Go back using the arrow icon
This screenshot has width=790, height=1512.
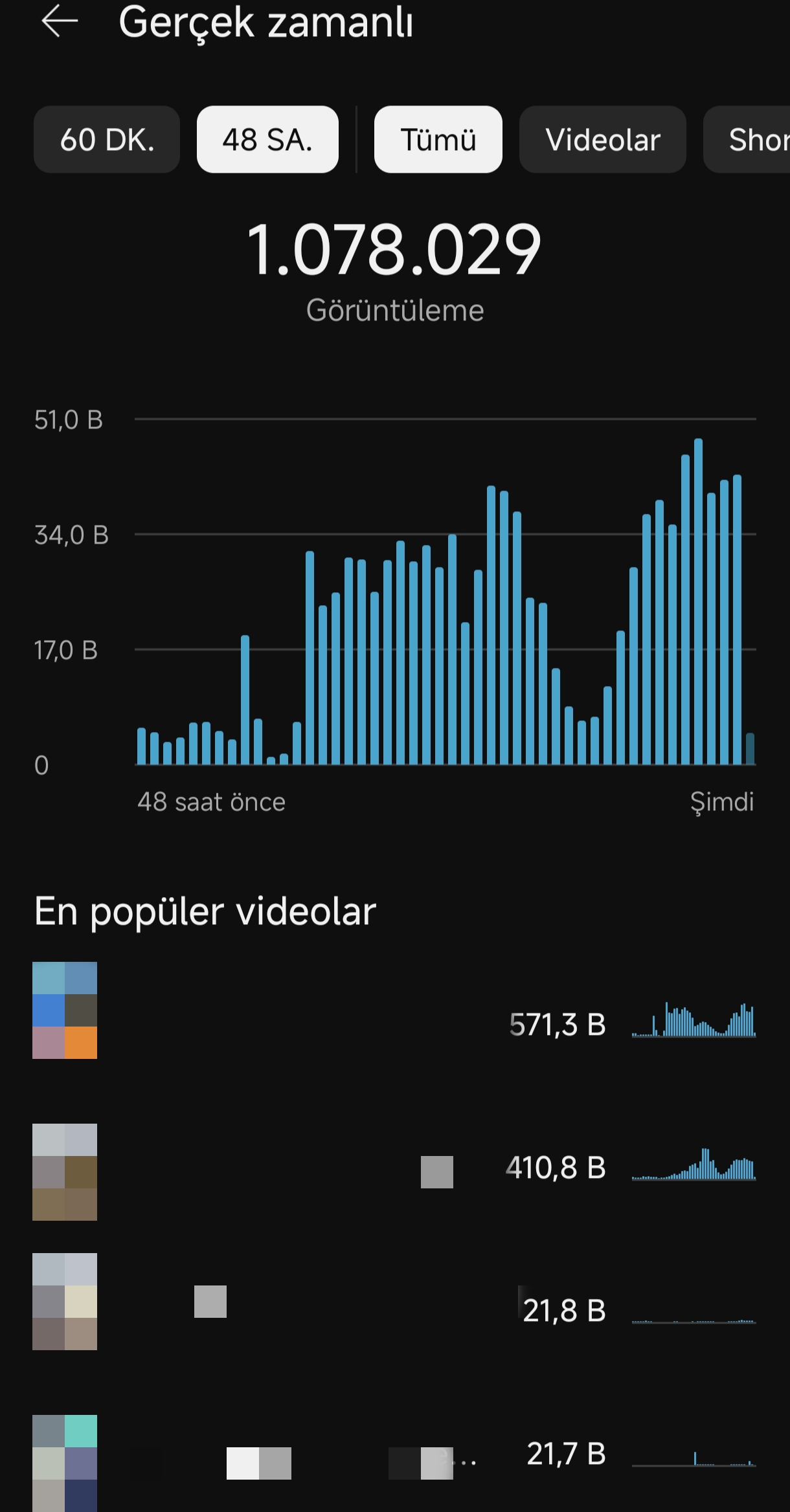(60, 22)
